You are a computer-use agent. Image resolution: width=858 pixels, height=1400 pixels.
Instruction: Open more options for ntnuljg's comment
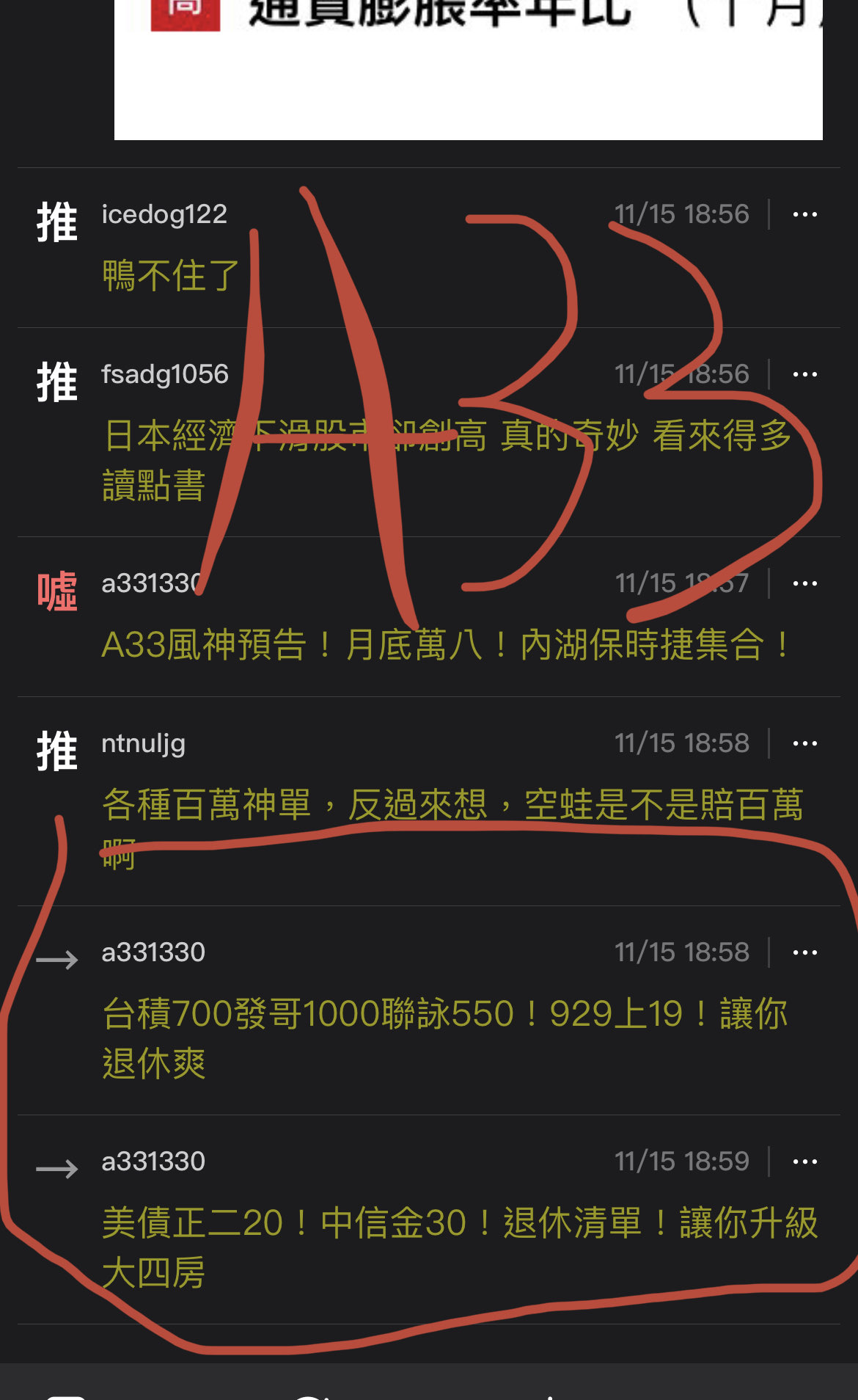click(x=804, y=743)
